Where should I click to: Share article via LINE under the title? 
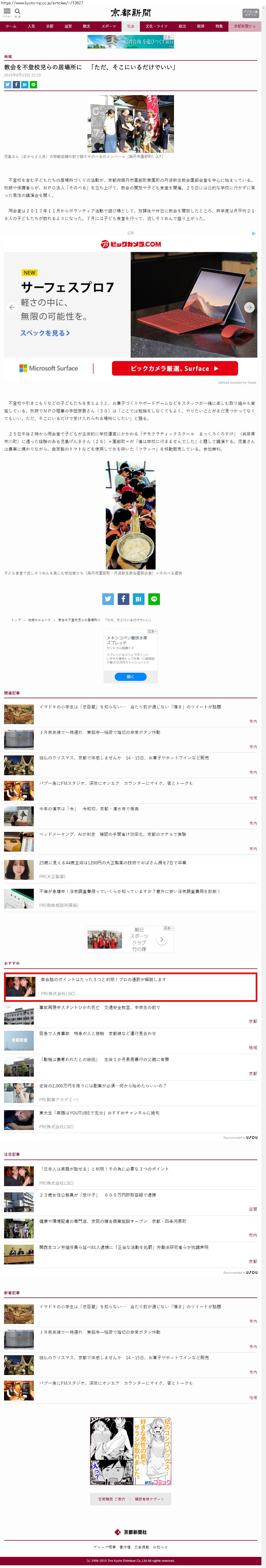33,85
